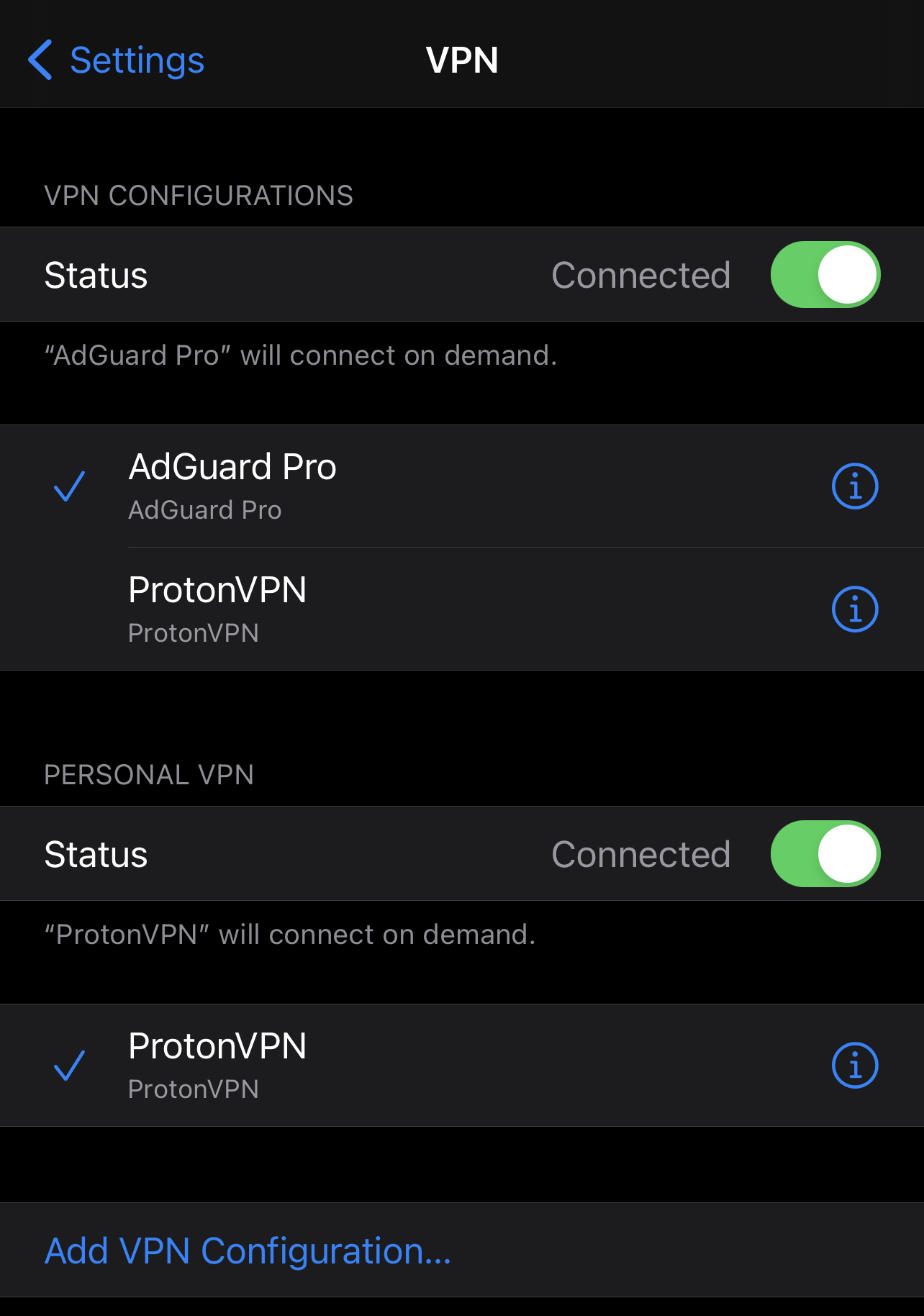Image resolution: width=924 pixels, height=1316 pixels.
Task: Choose ProtonVPN under Personal VPN section
Action: [x=360, y=1066]
